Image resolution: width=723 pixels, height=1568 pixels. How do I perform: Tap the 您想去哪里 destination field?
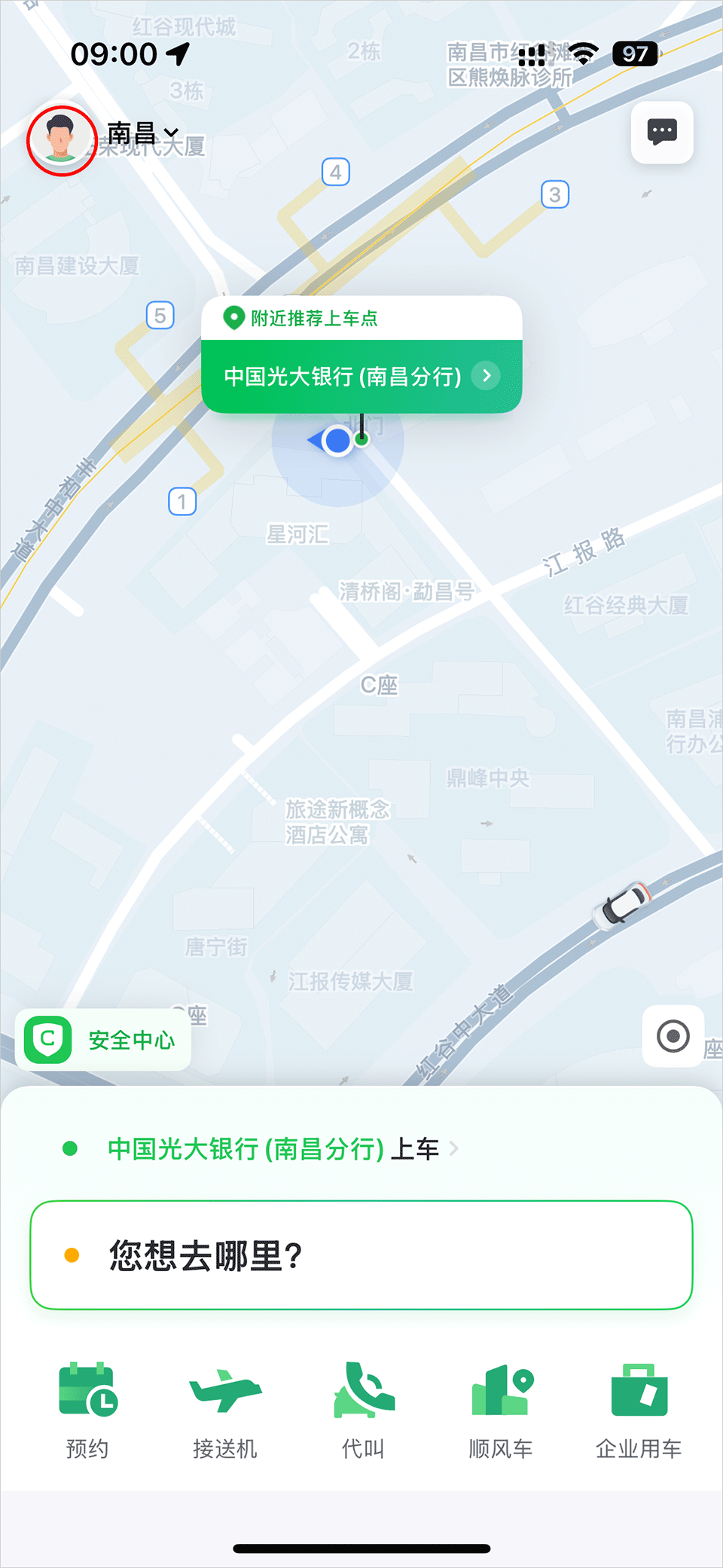[x=361, y=1255]
